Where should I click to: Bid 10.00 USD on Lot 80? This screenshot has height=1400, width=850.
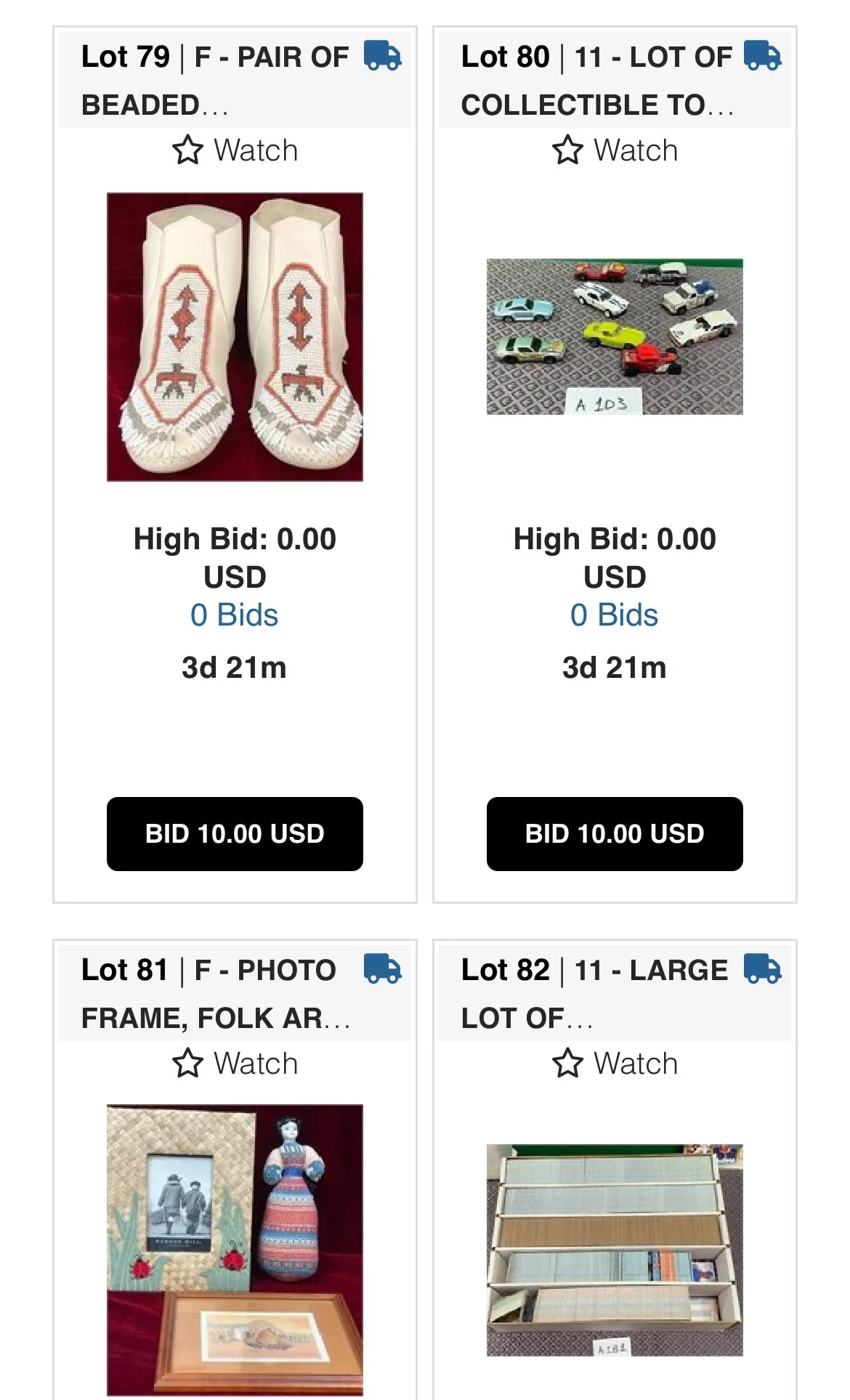pyautogui.click(x=615, y=833)
